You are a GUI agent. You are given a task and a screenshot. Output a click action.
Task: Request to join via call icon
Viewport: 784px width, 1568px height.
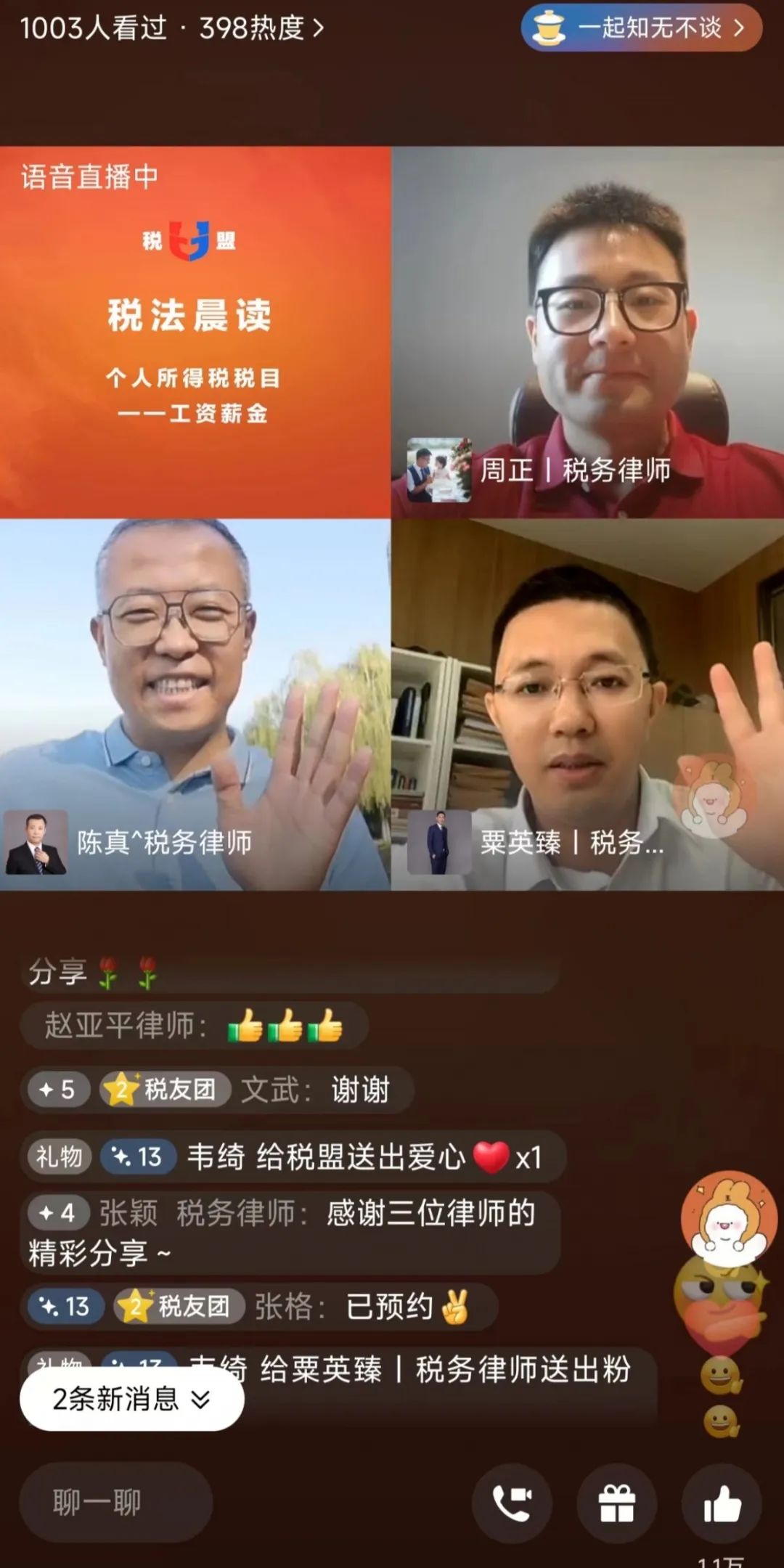click(512, 1503)
